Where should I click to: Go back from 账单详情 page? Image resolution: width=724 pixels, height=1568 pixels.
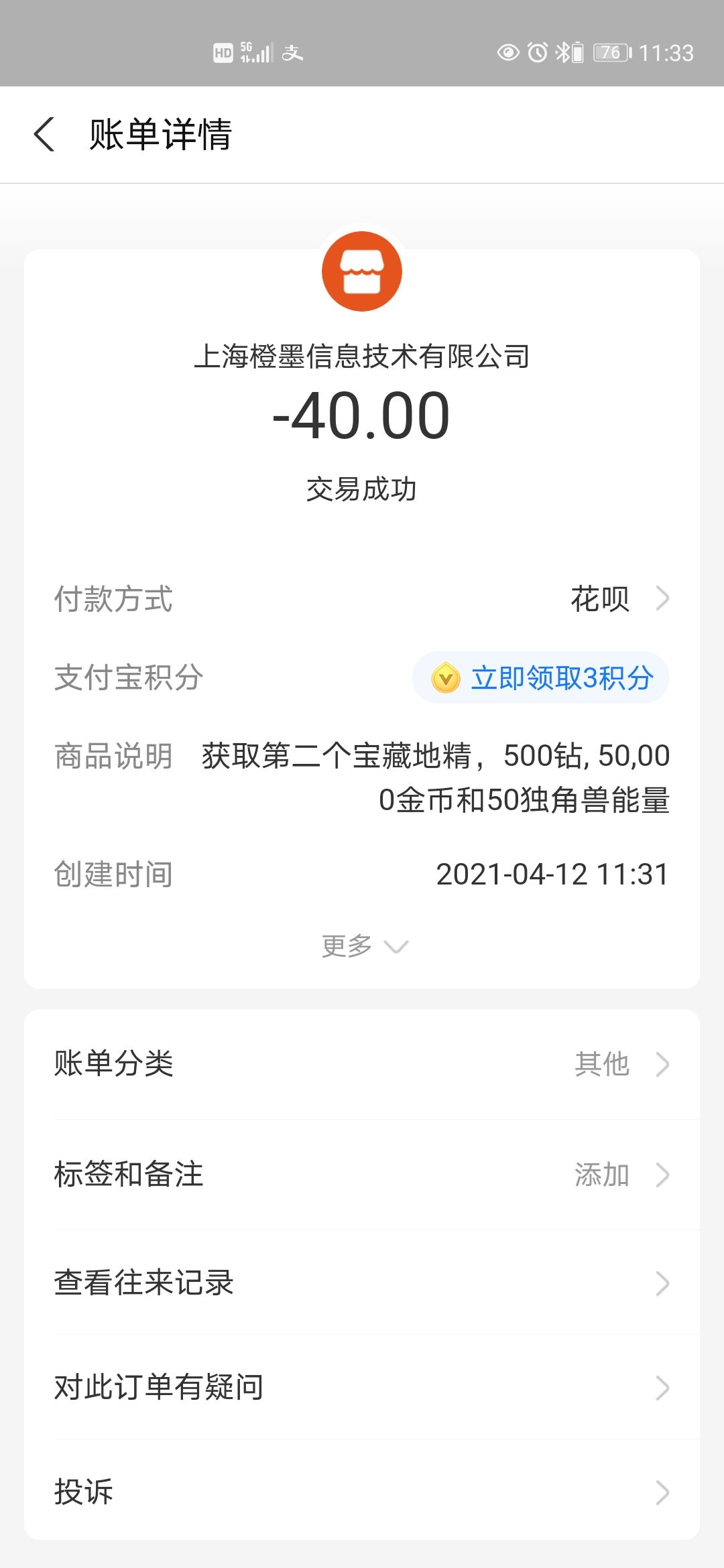(44, 134)
